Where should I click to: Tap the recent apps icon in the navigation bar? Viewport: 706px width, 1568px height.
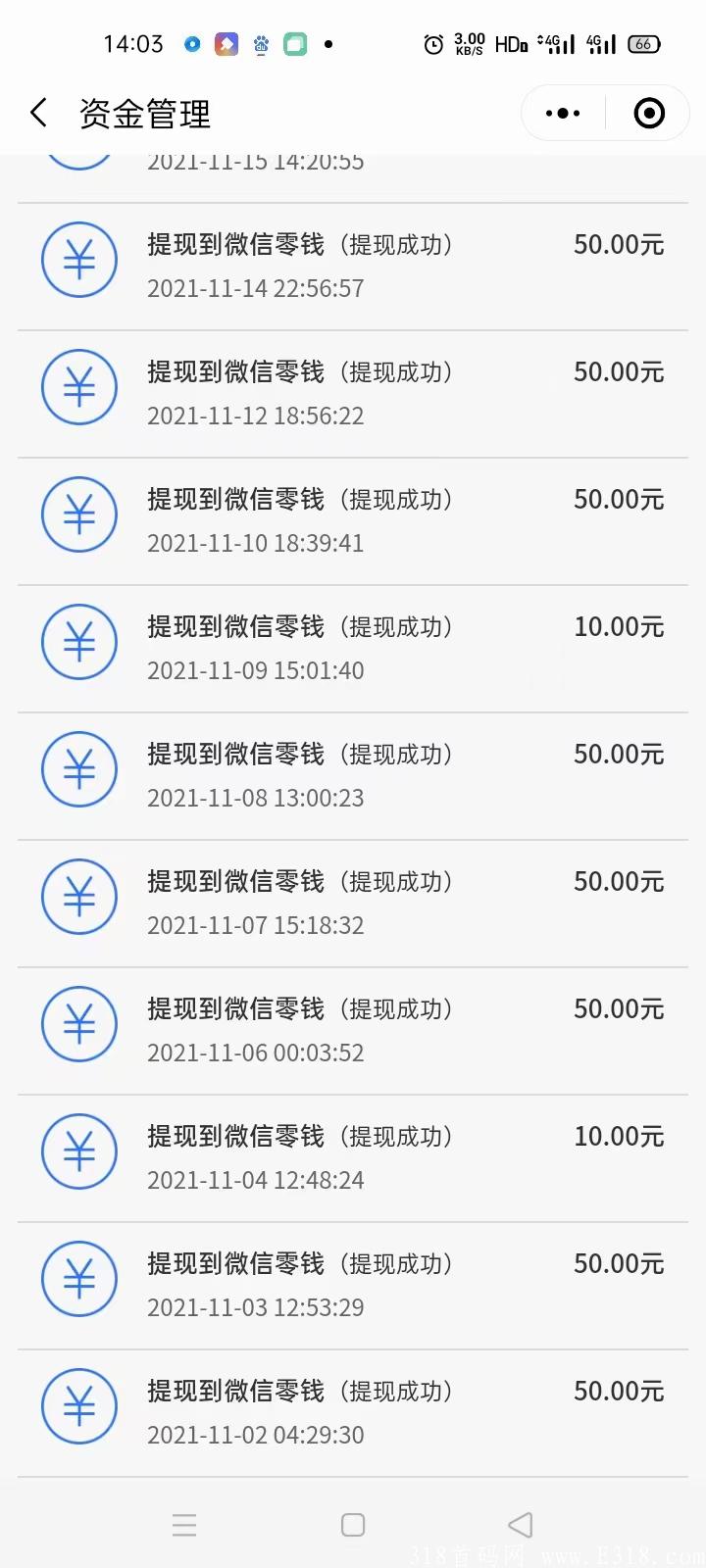pyautogui.click(x=183, y=1525)
